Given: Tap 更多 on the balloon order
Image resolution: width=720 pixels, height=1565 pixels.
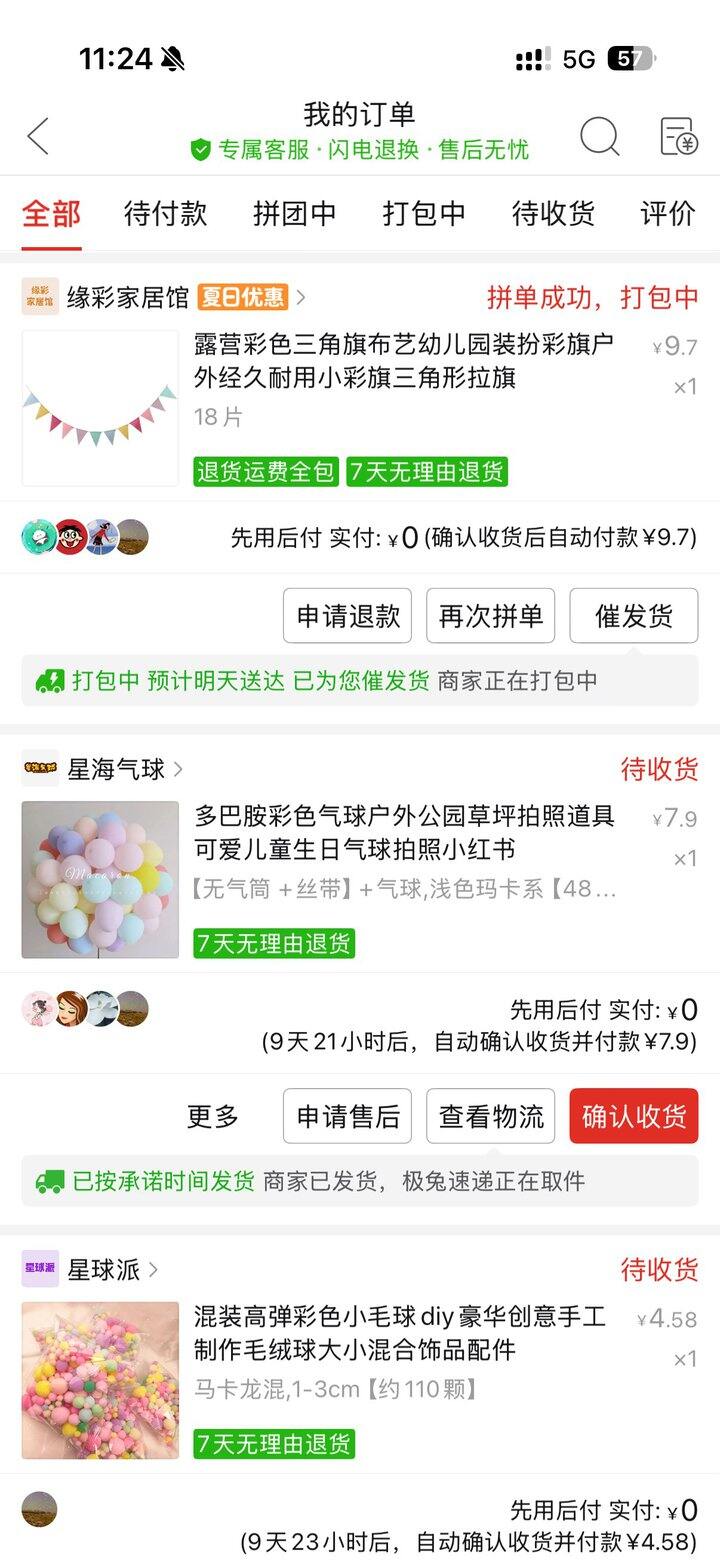Looking at the screenshot, I should (x=213, y=1116).
